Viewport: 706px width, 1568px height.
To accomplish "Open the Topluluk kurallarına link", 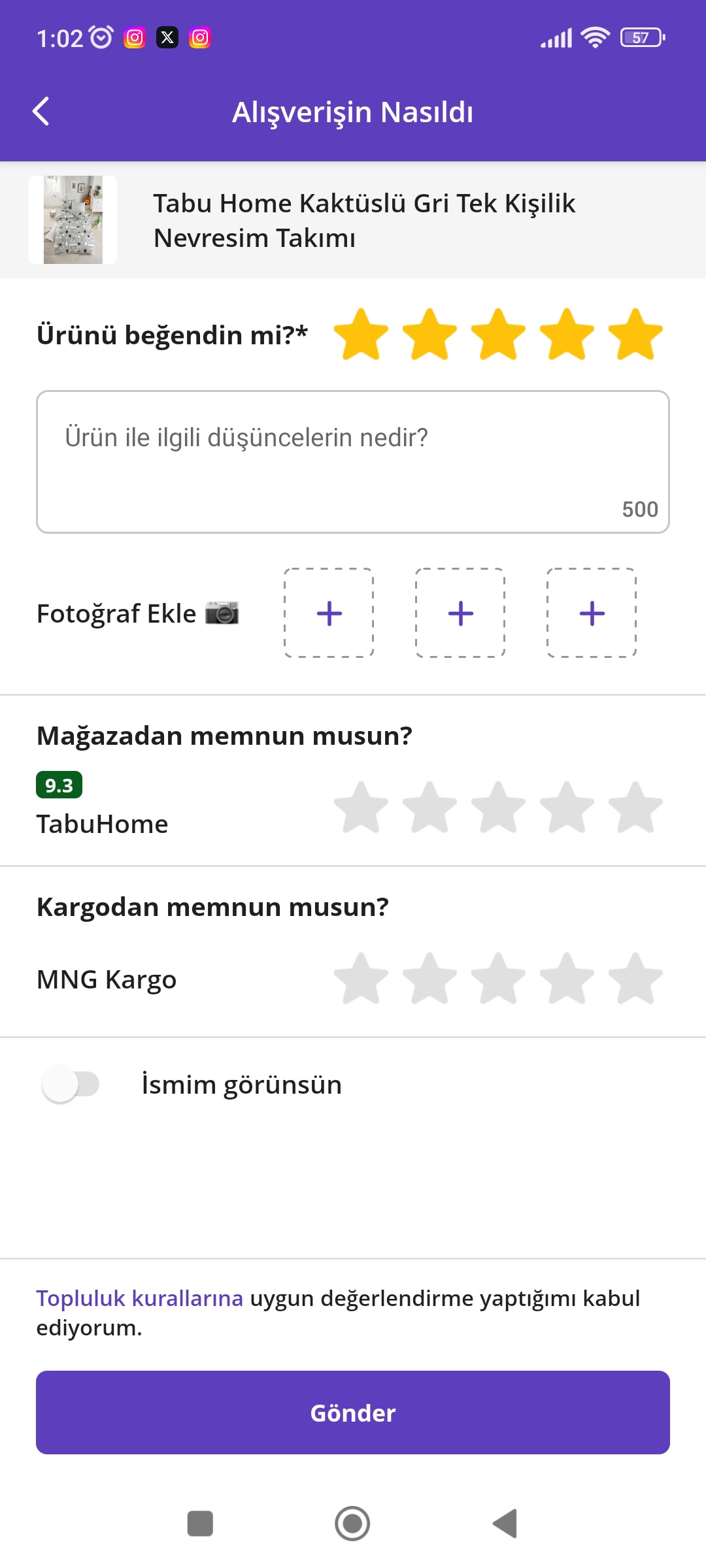I will 139,1298.
